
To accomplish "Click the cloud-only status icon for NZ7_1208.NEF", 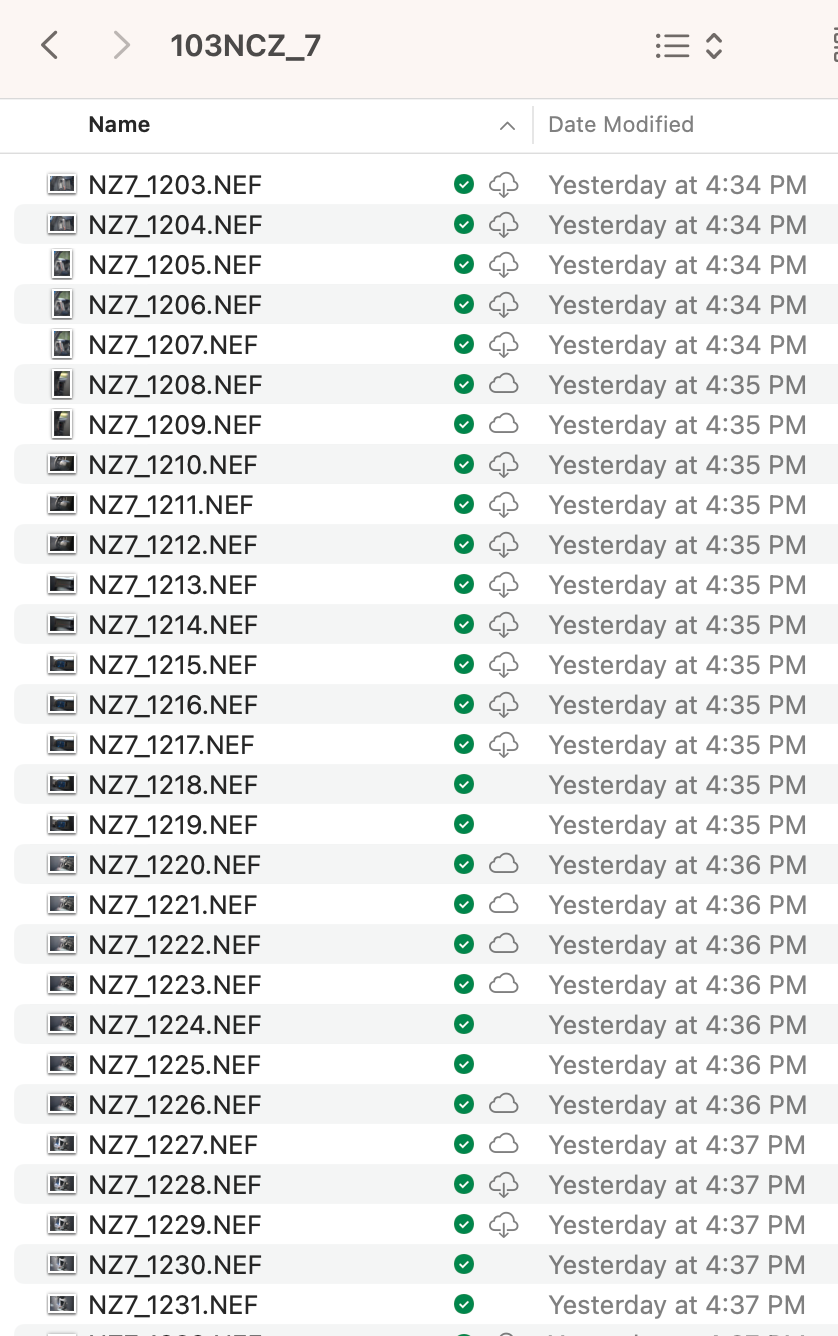I will click(505, 384).
